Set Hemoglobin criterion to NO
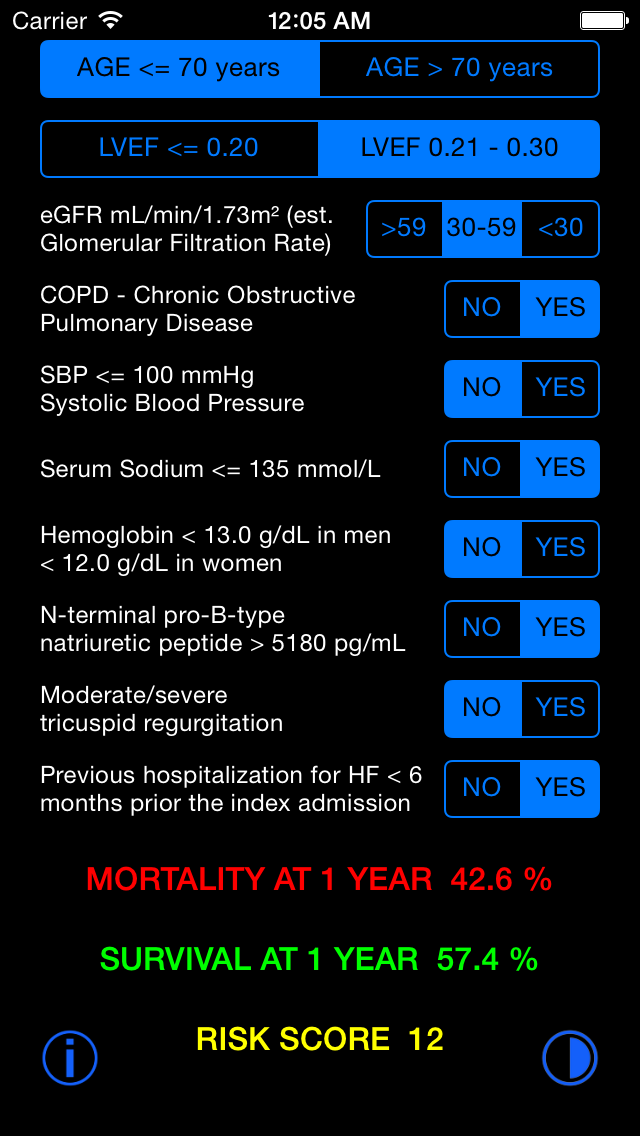This screenshot has height=1136, width=640. 482,549
